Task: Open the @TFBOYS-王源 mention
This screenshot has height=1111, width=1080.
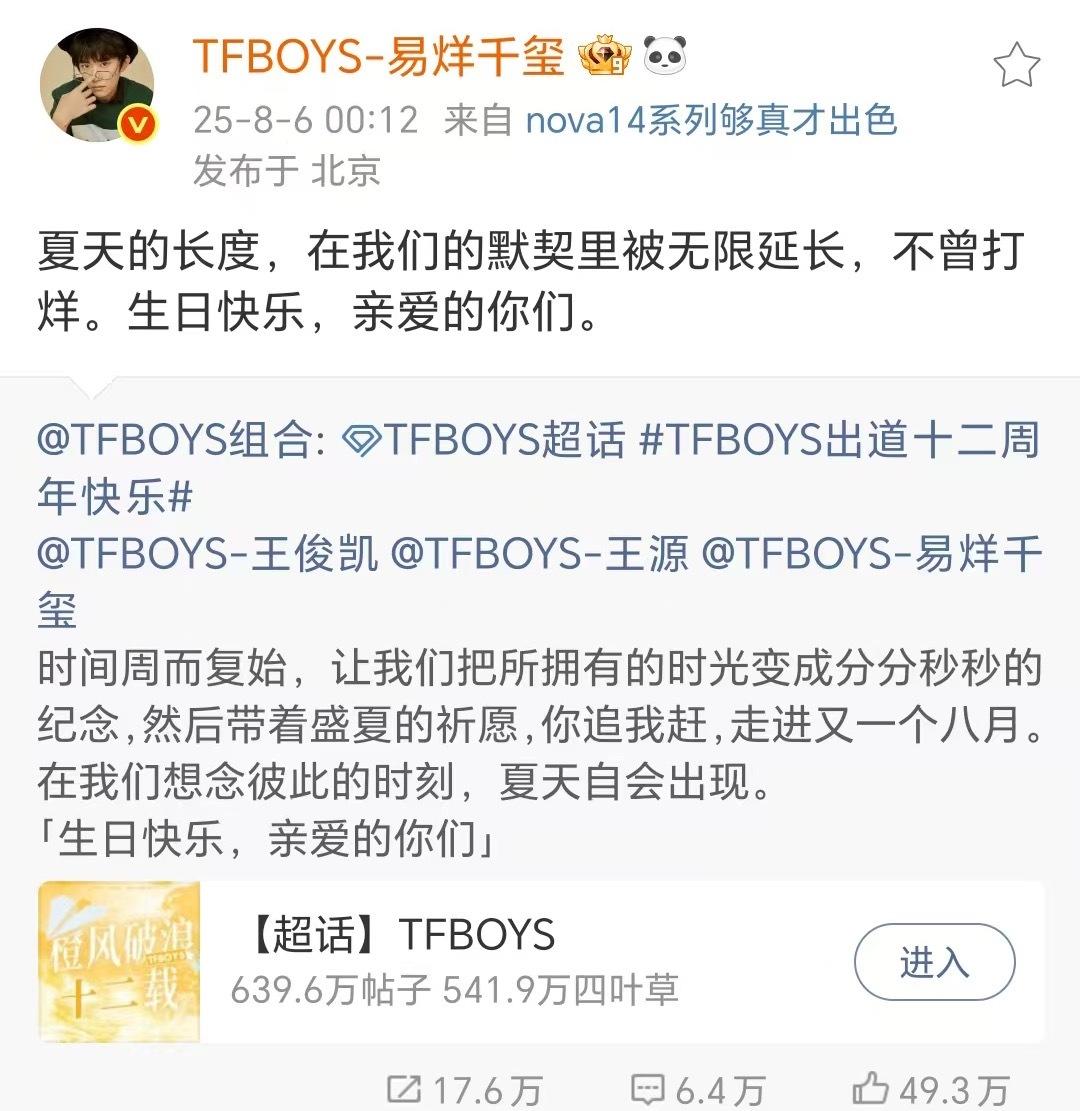Action: (540, 554)
